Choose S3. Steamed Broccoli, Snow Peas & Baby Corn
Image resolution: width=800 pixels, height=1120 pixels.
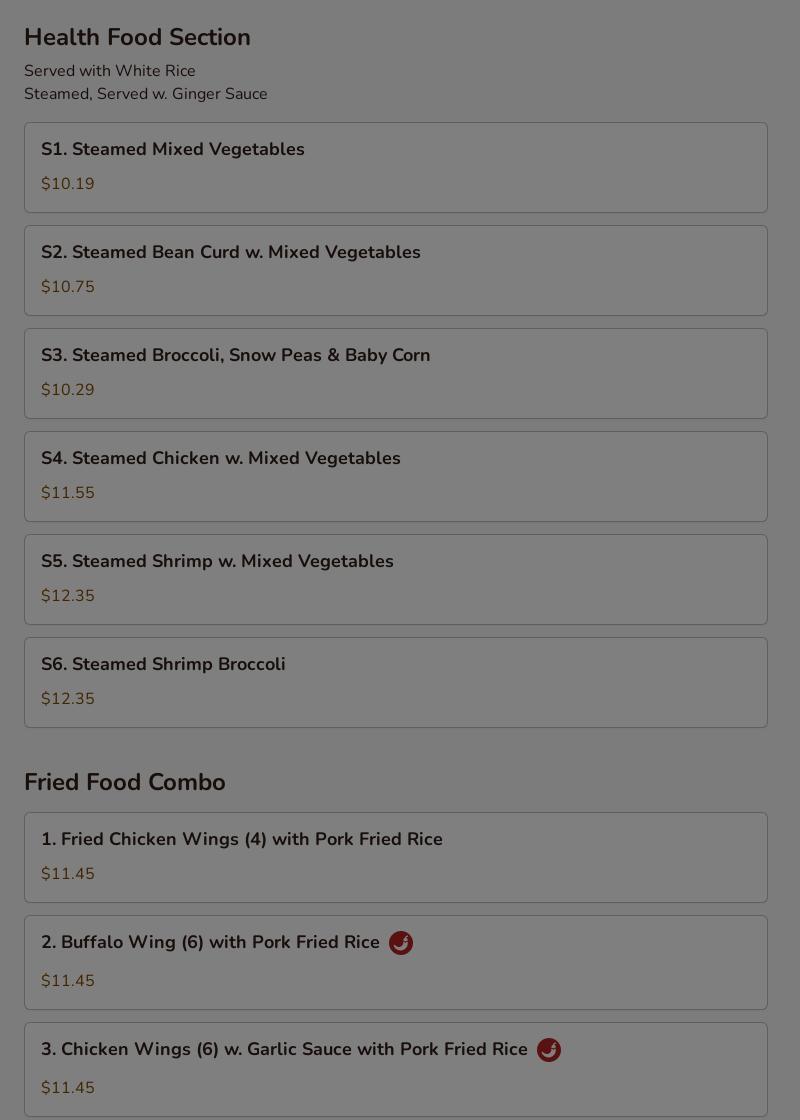[395, 373]
